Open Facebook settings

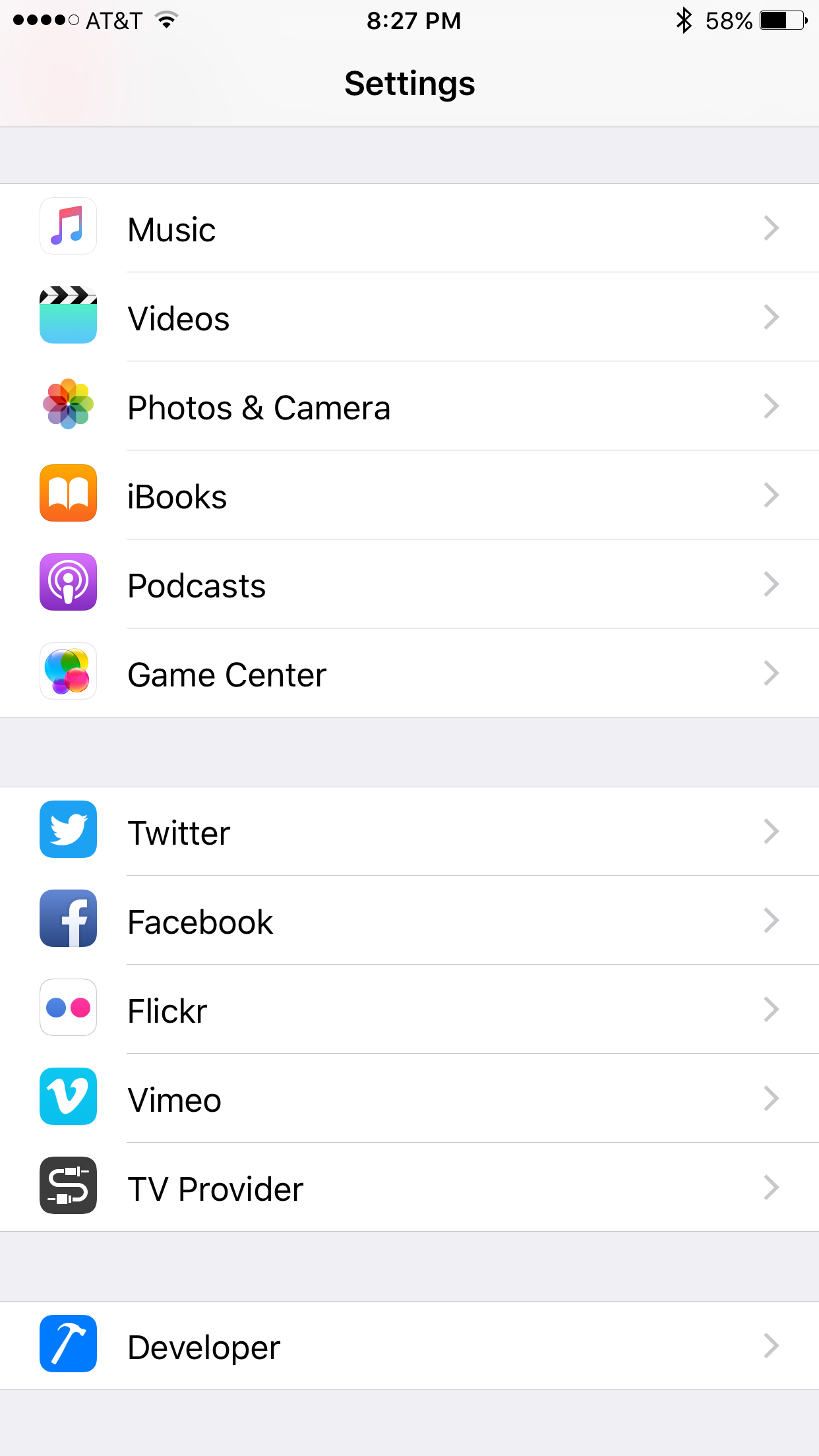[409, 921]
